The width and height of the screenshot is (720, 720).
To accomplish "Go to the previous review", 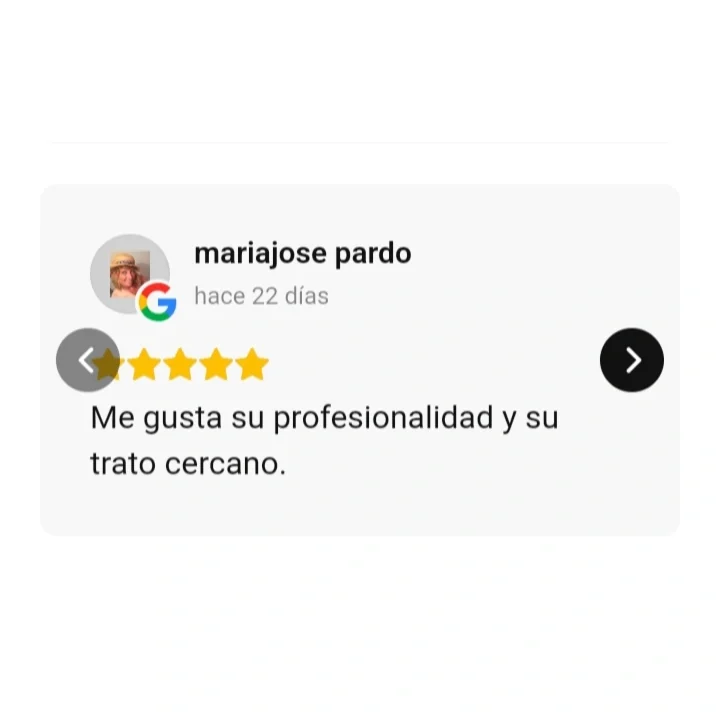I will click(x=87, y=360).
